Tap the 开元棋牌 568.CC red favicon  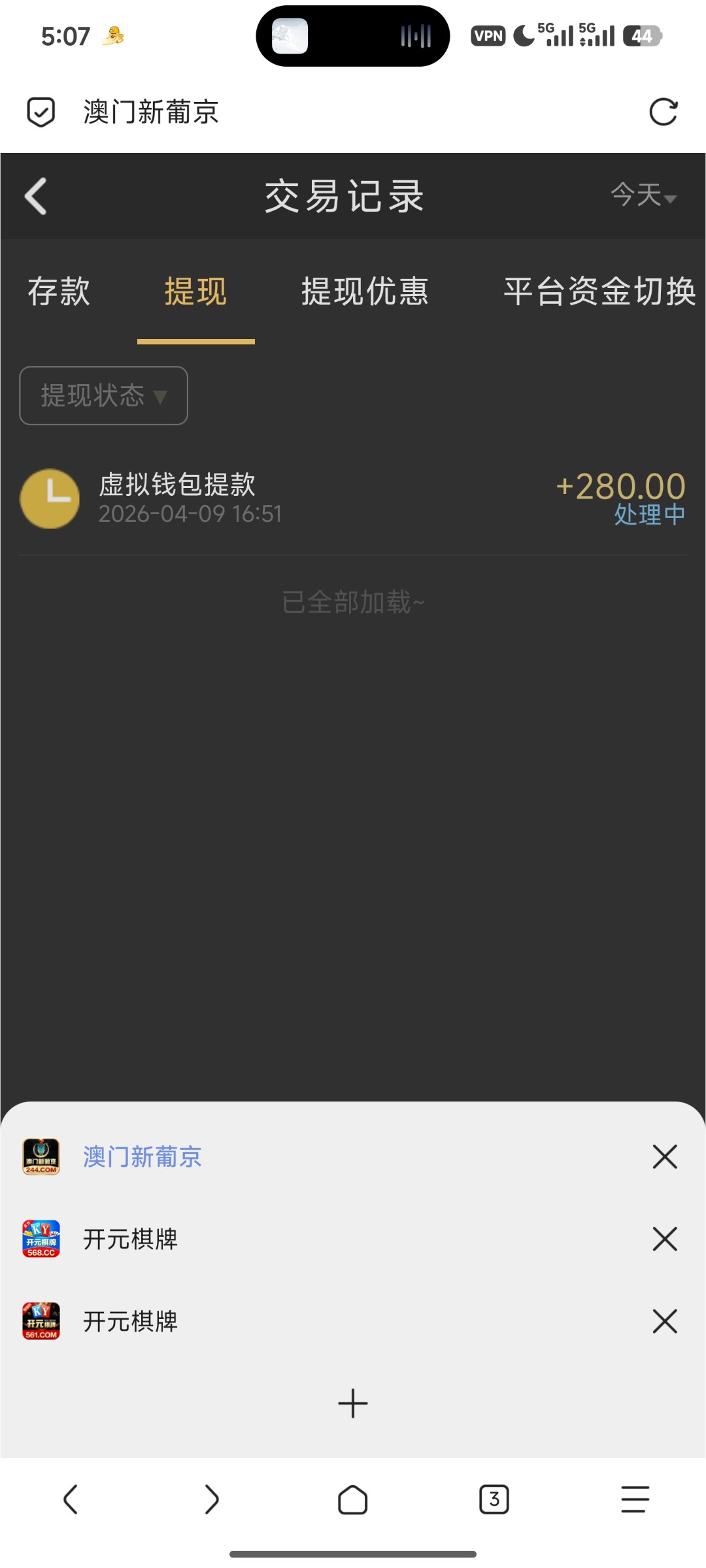point(41,1238)
